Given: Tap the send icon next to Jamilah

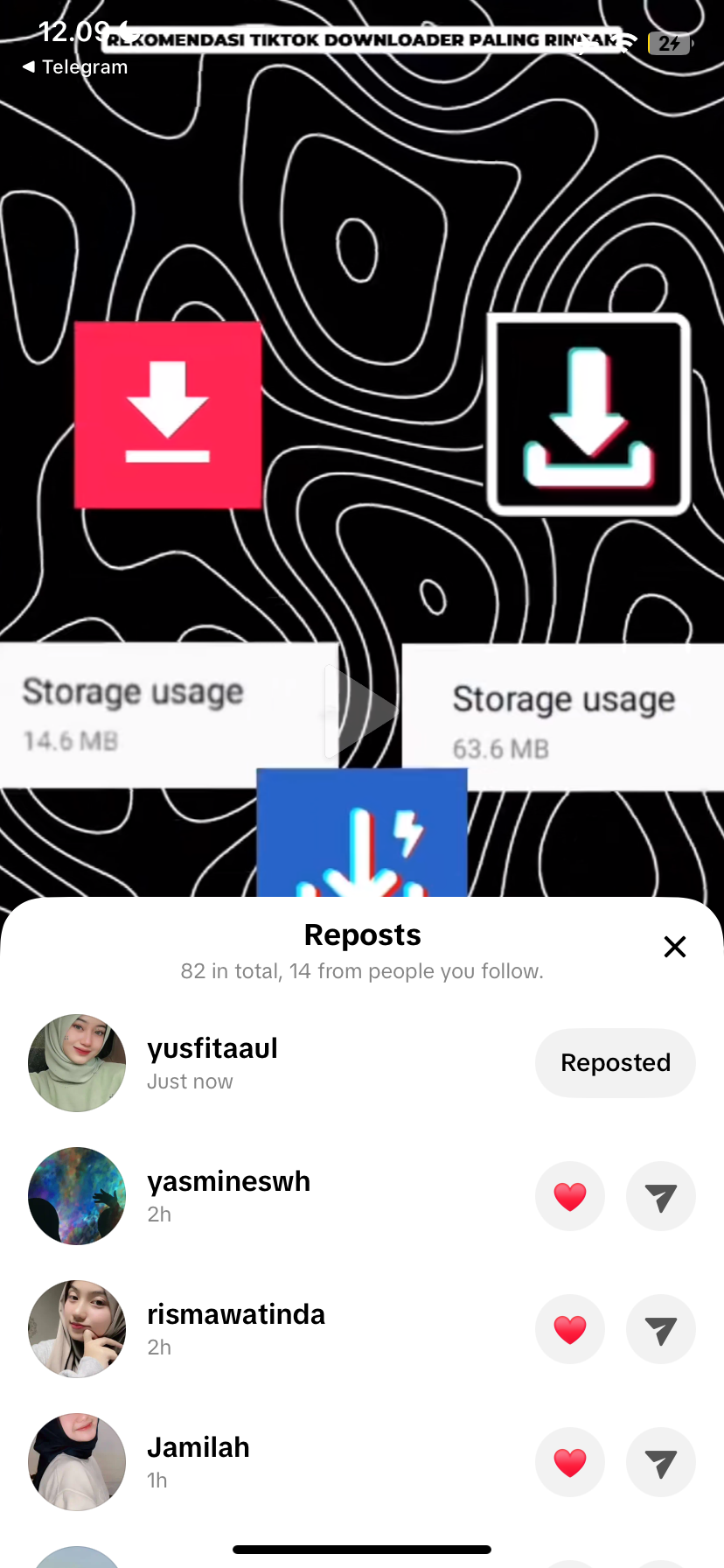Looking at the screenshot, I should coord(661,1462).
